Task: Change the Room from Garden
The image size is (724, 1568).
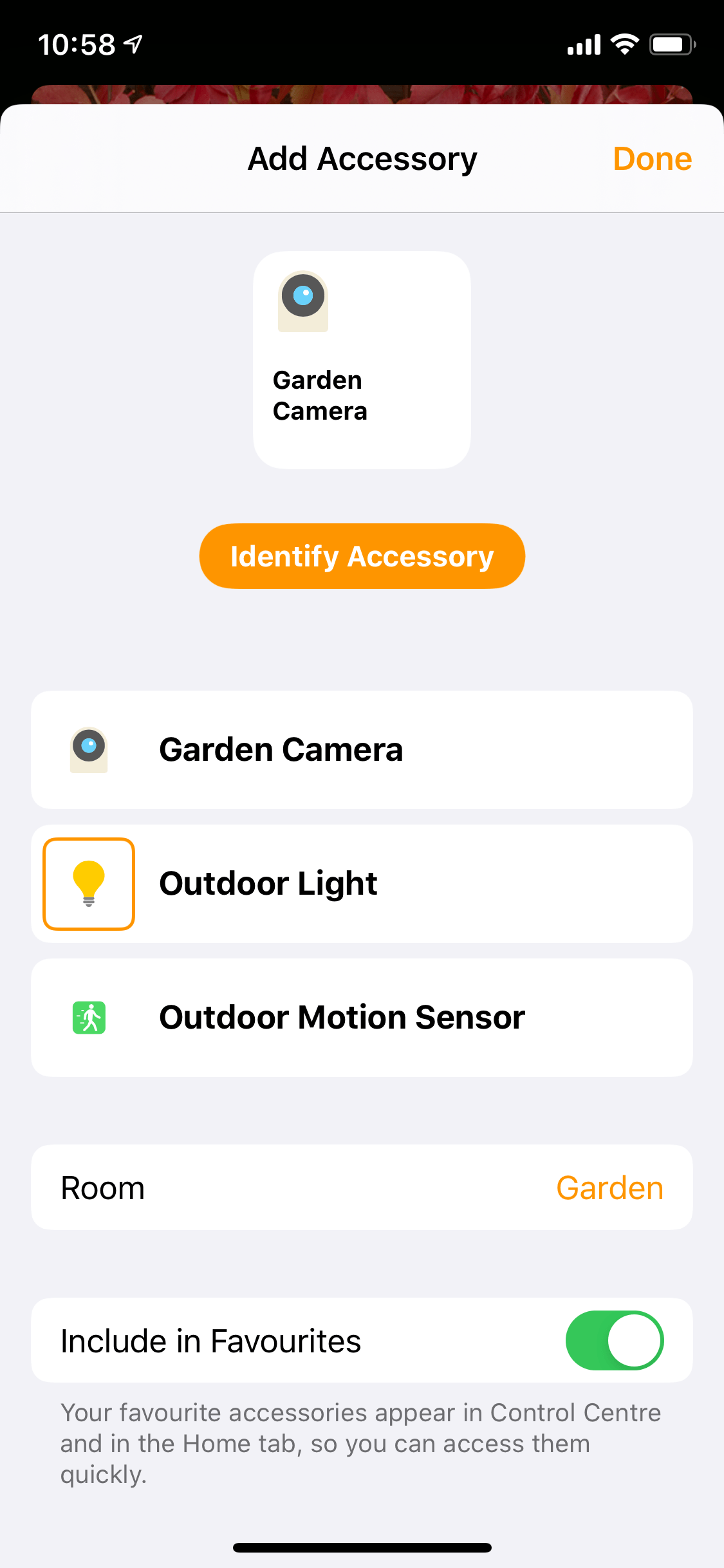Action: pos(609,1188)
